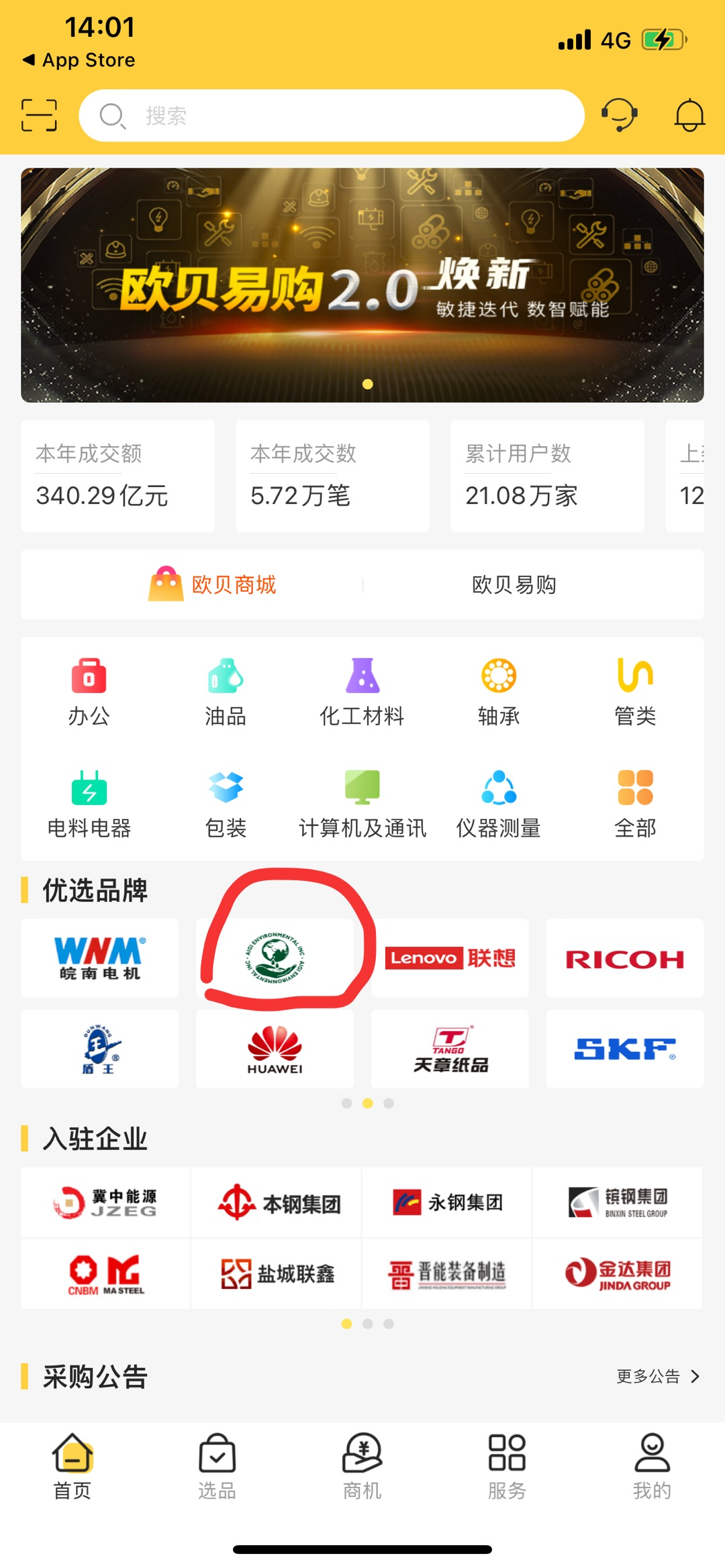Open the HUAWEI brand tile

coord(275,1049)
